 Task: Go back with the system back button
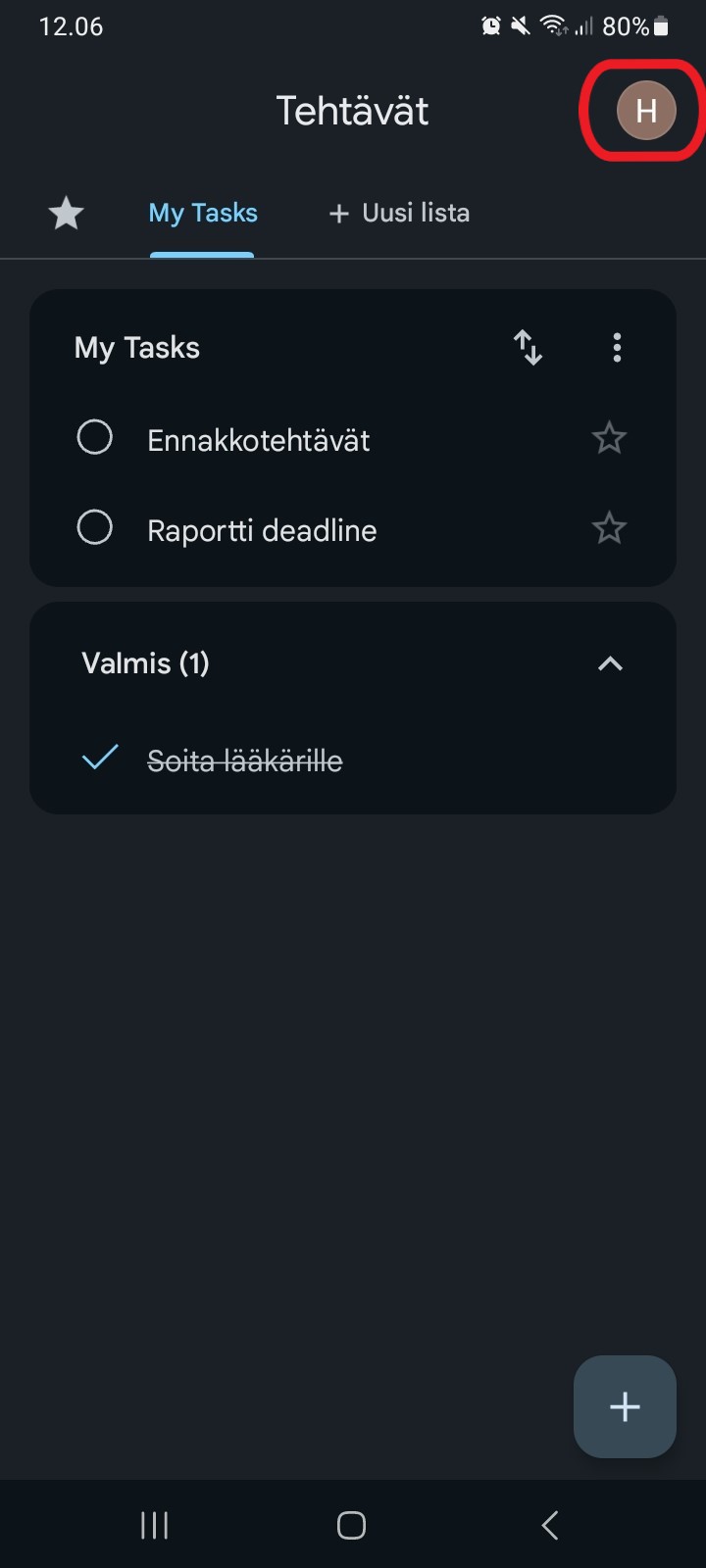pyautogui.click(x=550, y=1525)
